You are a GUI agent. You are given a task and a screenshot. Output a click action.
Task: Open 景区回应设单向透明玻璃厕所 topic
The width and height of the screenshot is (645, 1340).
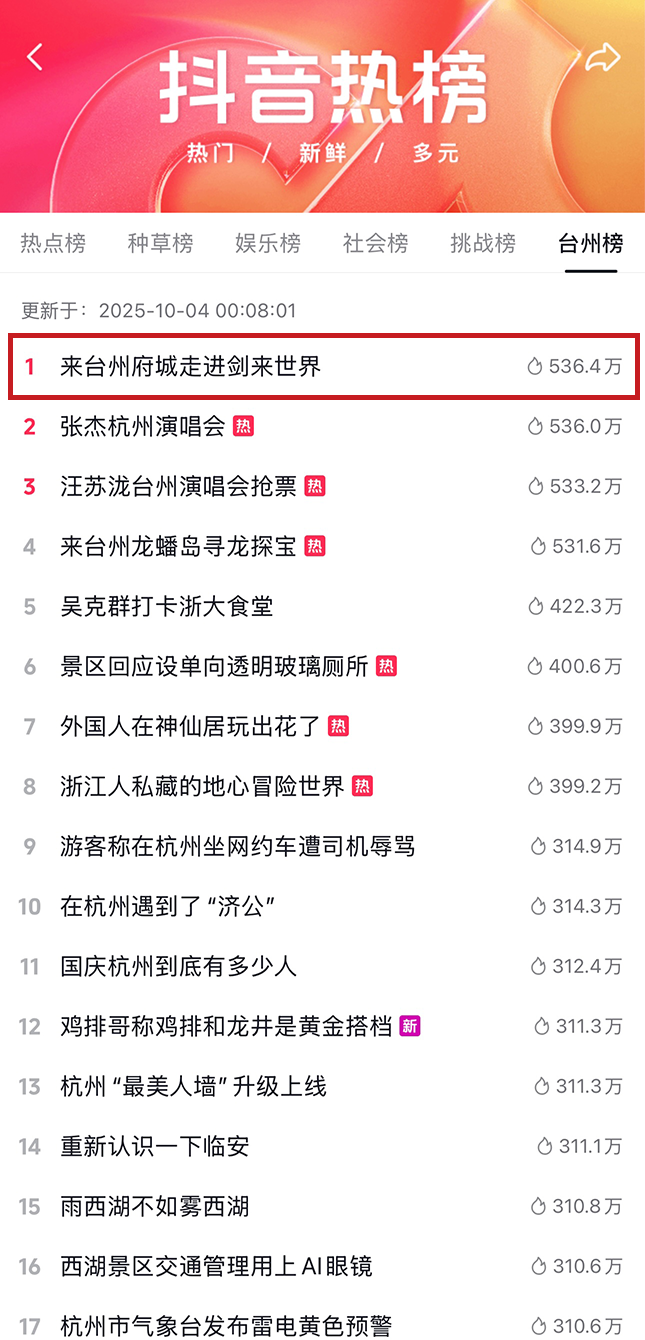214,667
